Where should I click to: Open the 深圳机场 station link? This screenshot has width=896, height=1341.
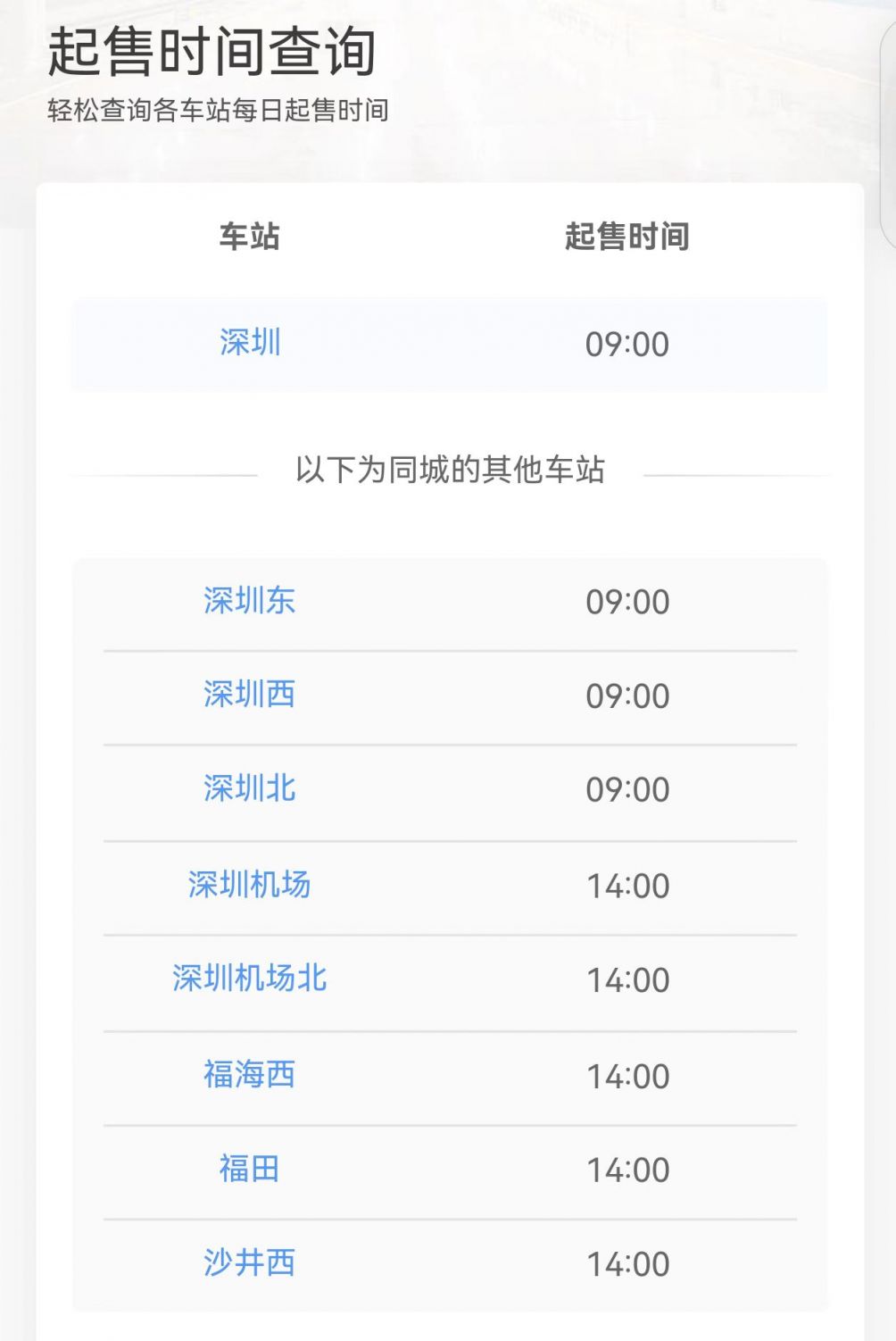248,886
